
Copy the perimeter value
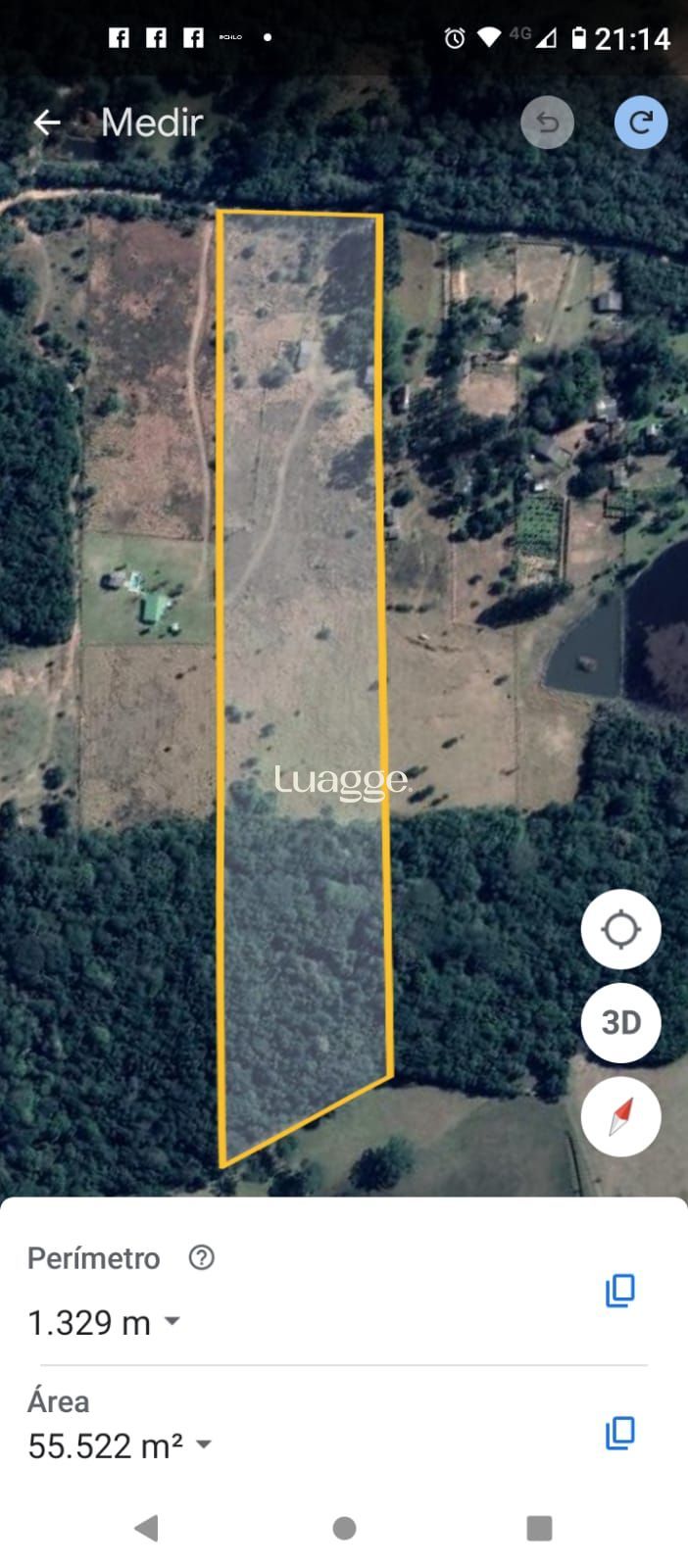click(x=620, y=1291)
